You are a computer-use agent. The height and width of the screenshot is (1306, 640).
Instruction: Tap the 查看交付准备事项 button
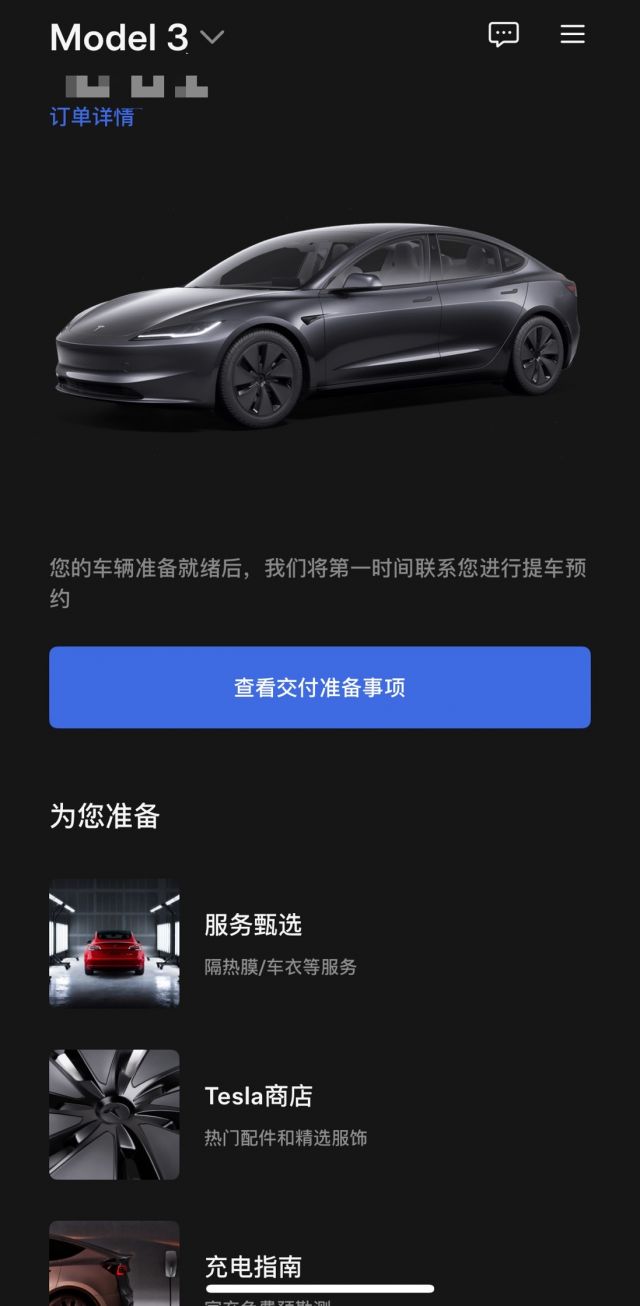pos(320,687)
